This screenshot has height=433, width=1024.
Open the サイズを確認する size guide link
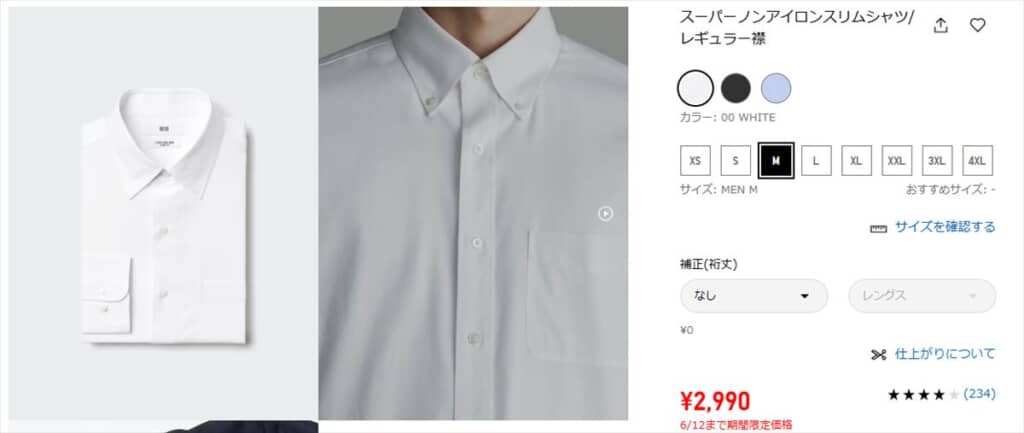click(x=944, y=227)
